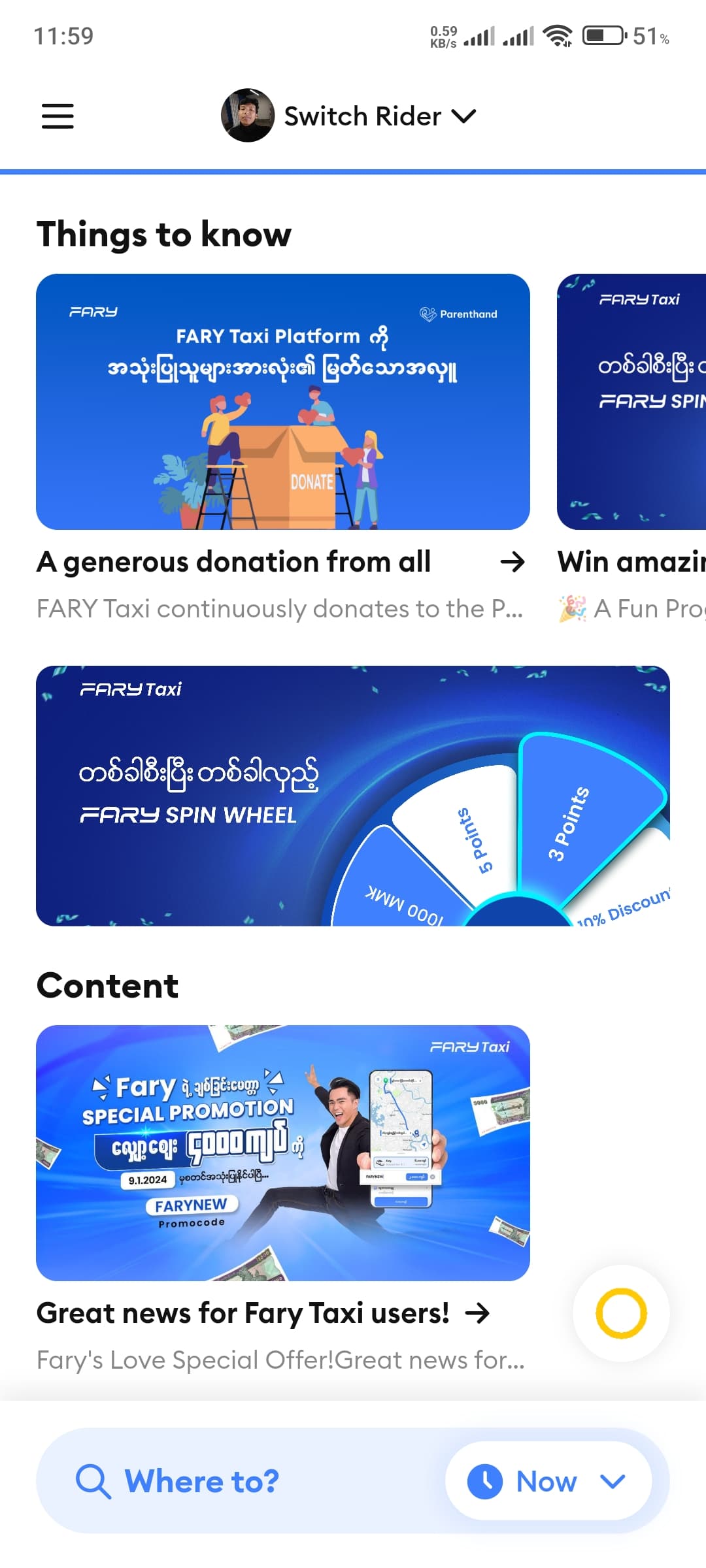
Task: Open the partially visible 'Win amazing' card
Action: pos(631,401)
